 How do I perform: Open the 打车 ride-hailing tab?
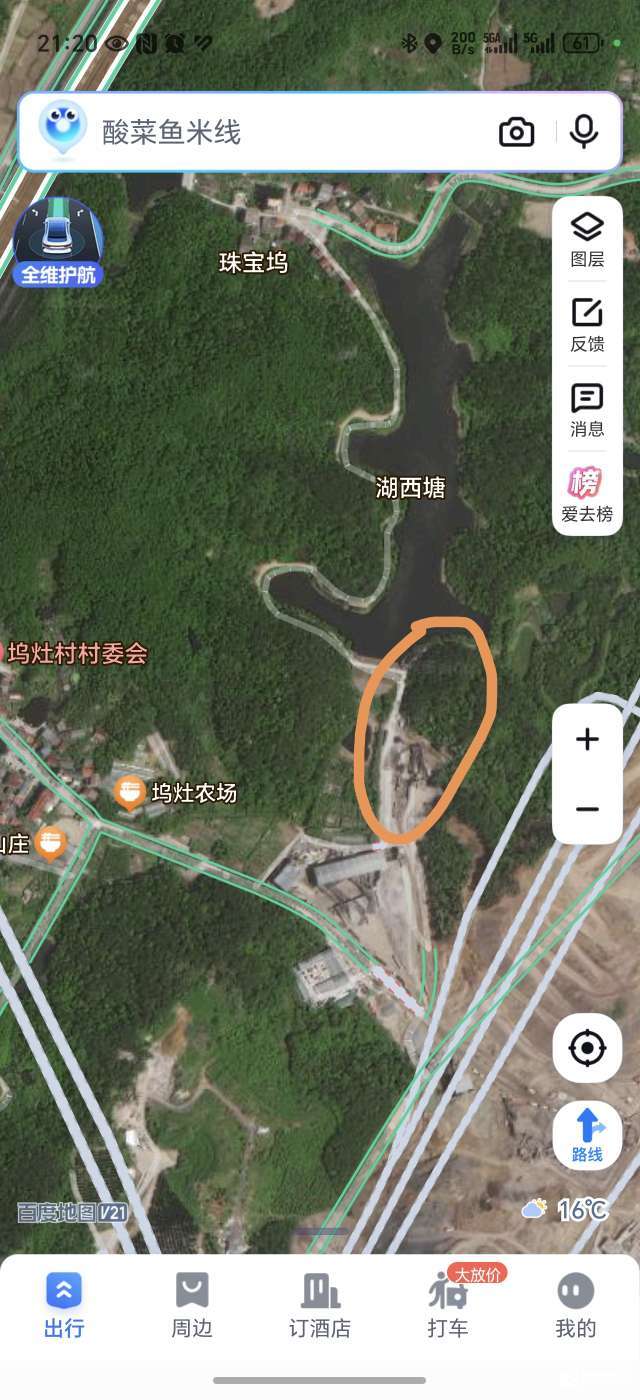click(448, 1305)
